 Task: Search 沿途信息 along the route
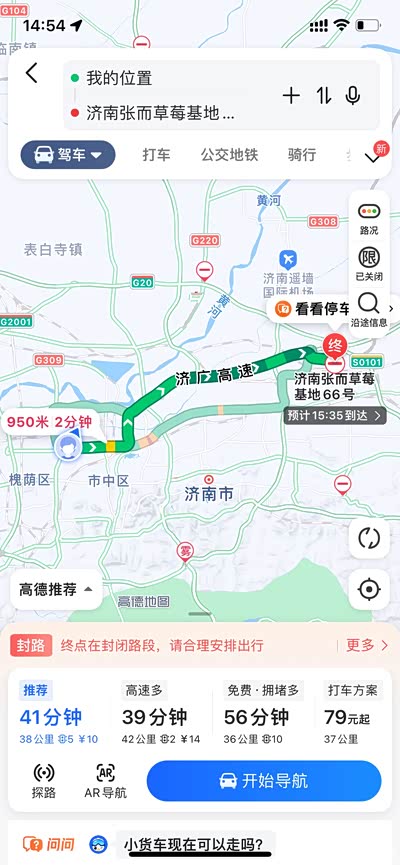click(369, 310)
